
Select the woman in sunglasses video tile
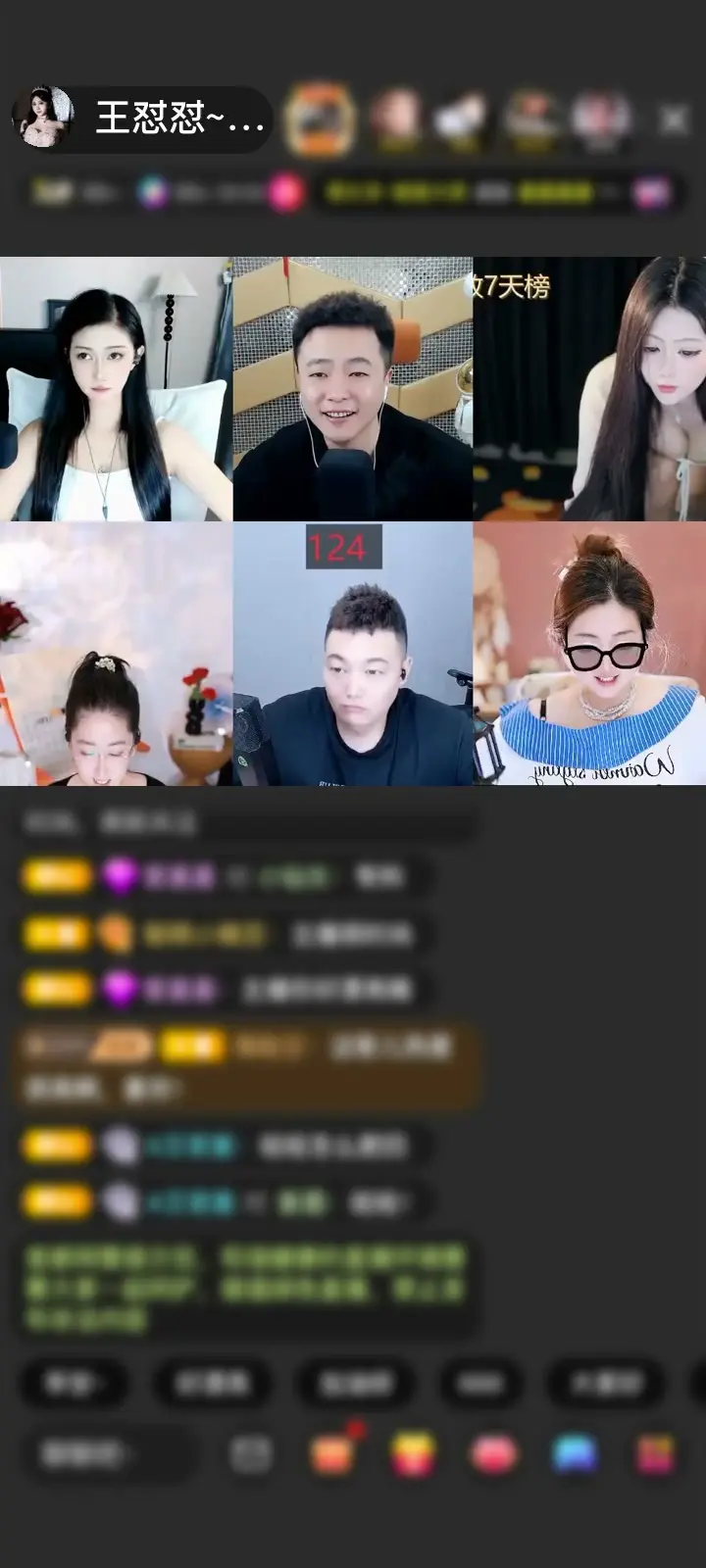pyautogui.click(x=589, y=654)
